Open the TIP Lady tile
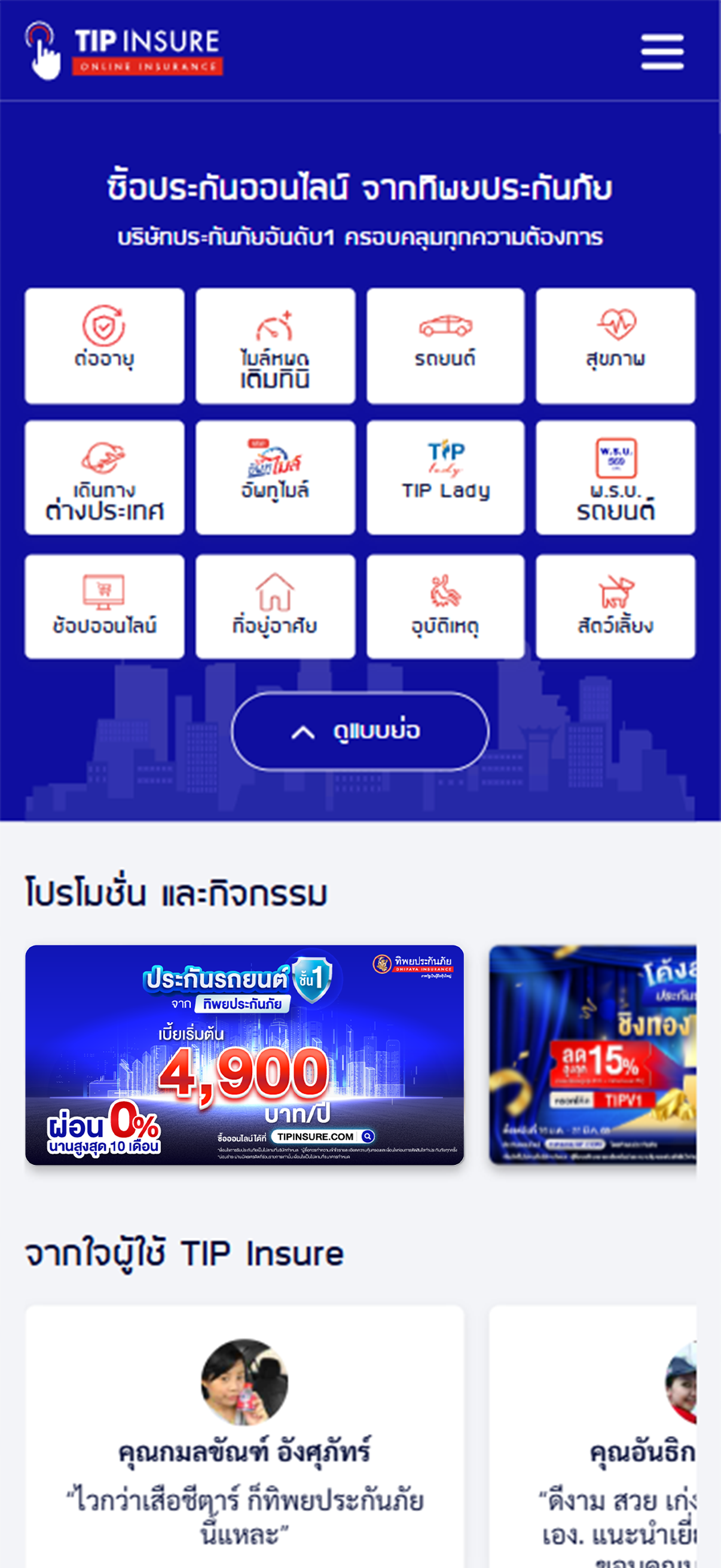The width and height of the screenshot is (721, 1568). tap(445, 478)
